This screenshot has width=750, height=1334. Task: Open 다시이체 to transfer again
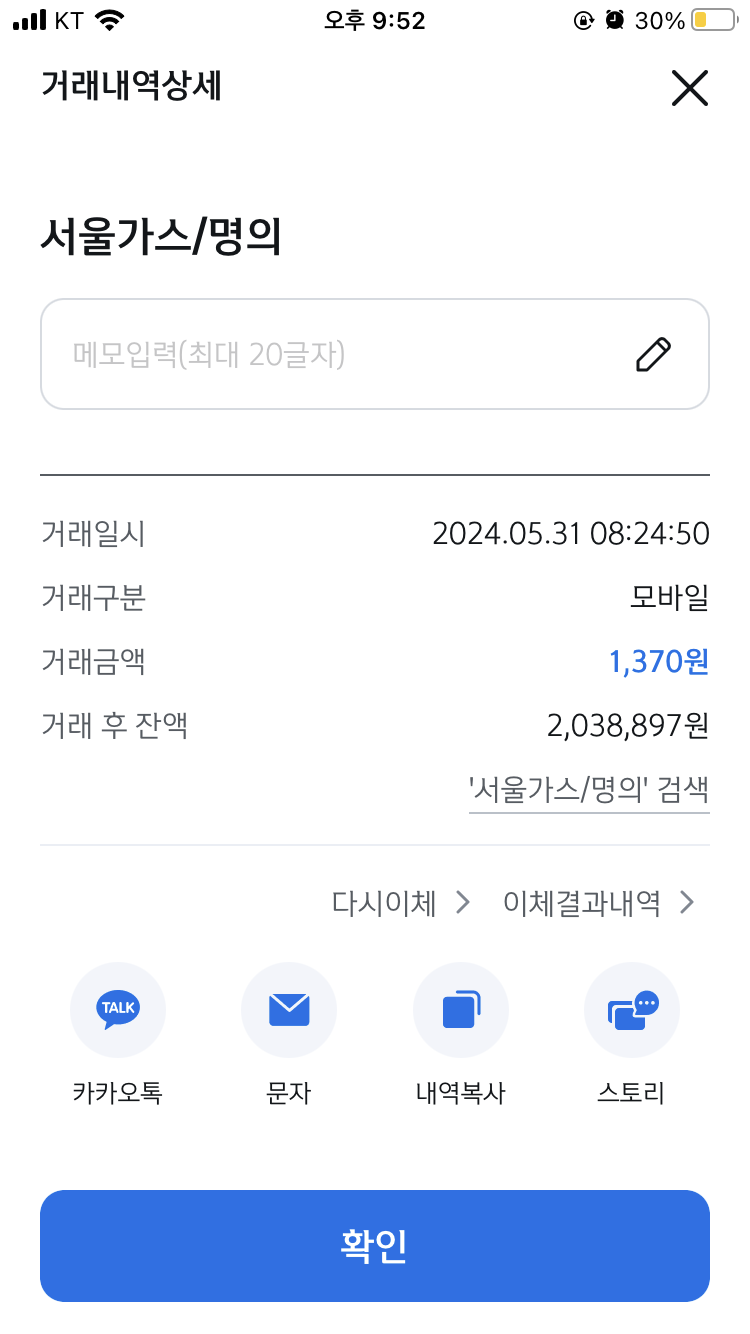tap(400, 903)
